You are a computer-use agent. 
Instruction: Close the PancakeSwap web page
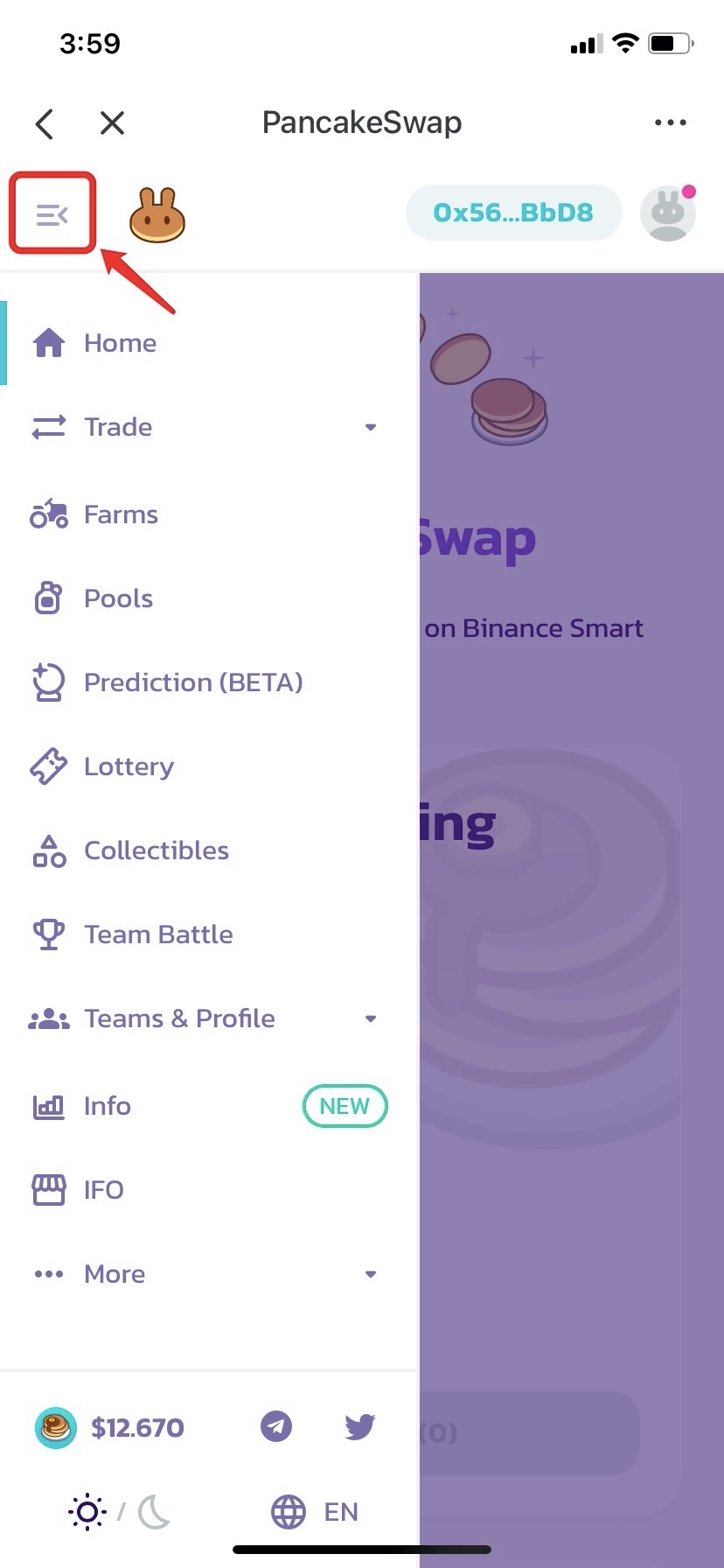click(x=112, y=123)
